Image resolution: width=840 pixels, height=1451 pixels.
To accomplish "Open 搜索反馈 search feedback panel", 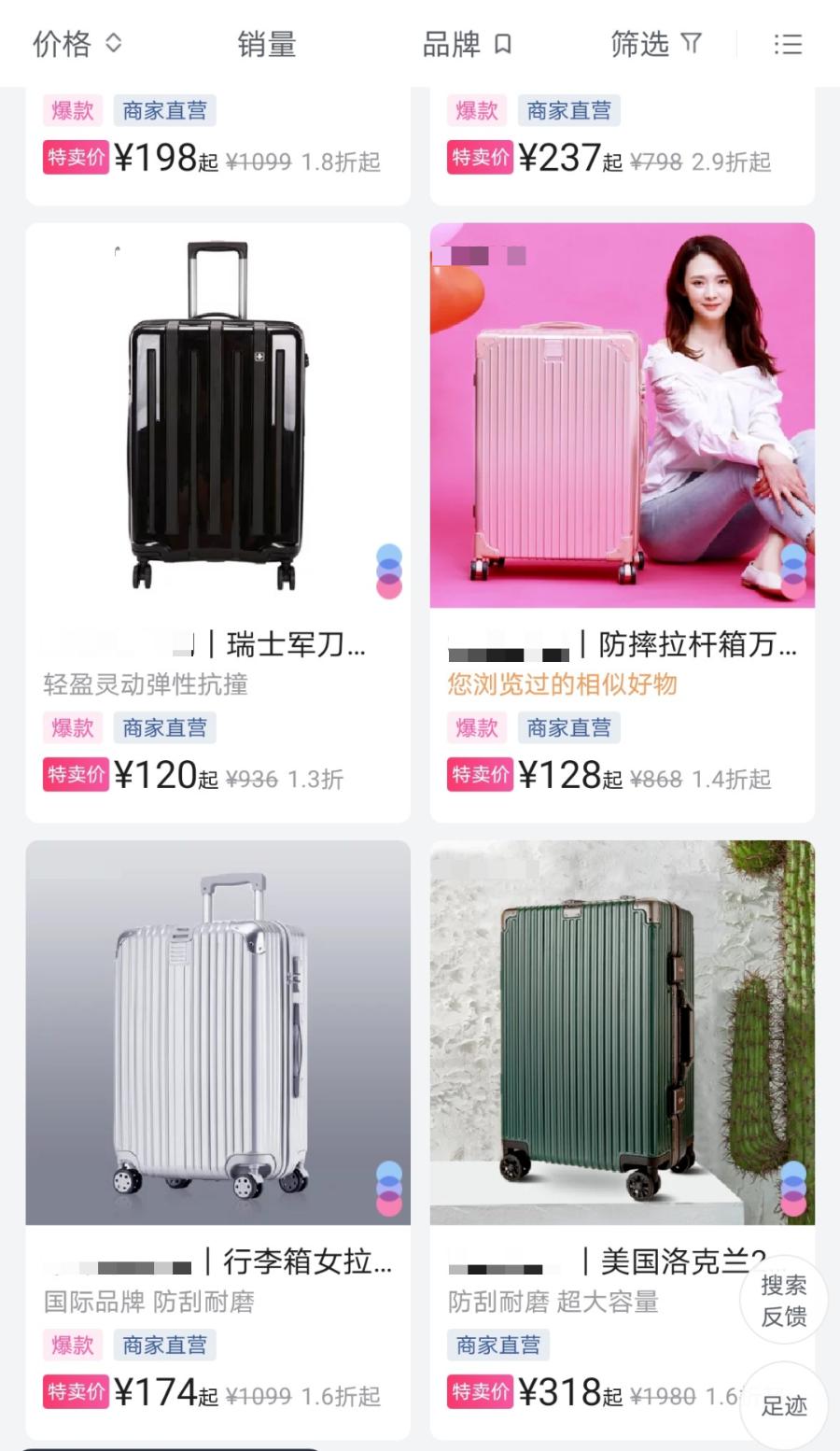I will click(x=782, y=1301).
